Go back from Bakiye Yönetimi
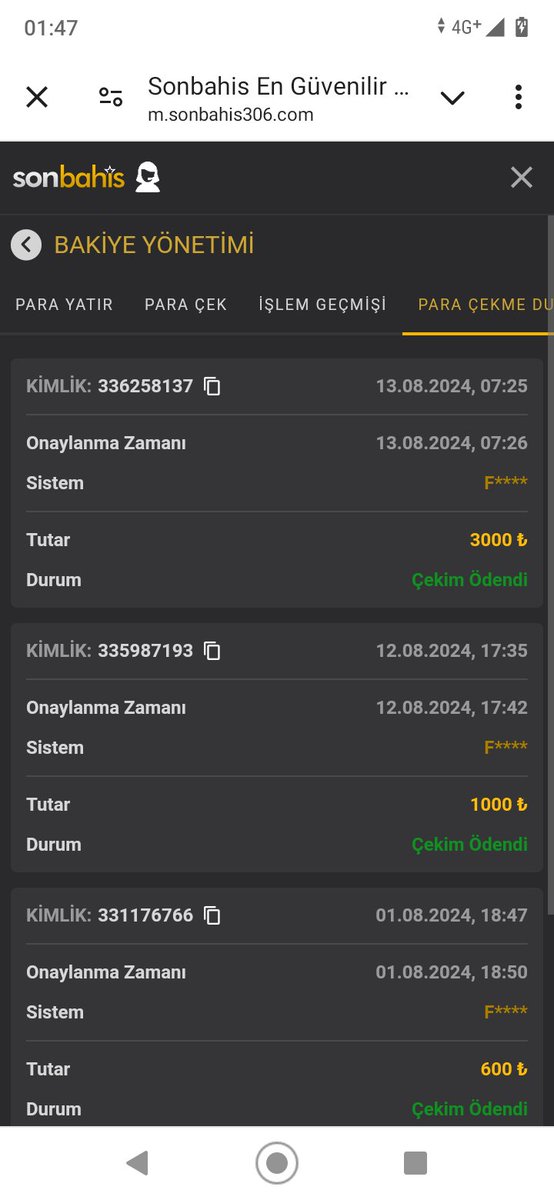Image resolution: width=554 pixels, height=1200 pixels. (26, 244)
